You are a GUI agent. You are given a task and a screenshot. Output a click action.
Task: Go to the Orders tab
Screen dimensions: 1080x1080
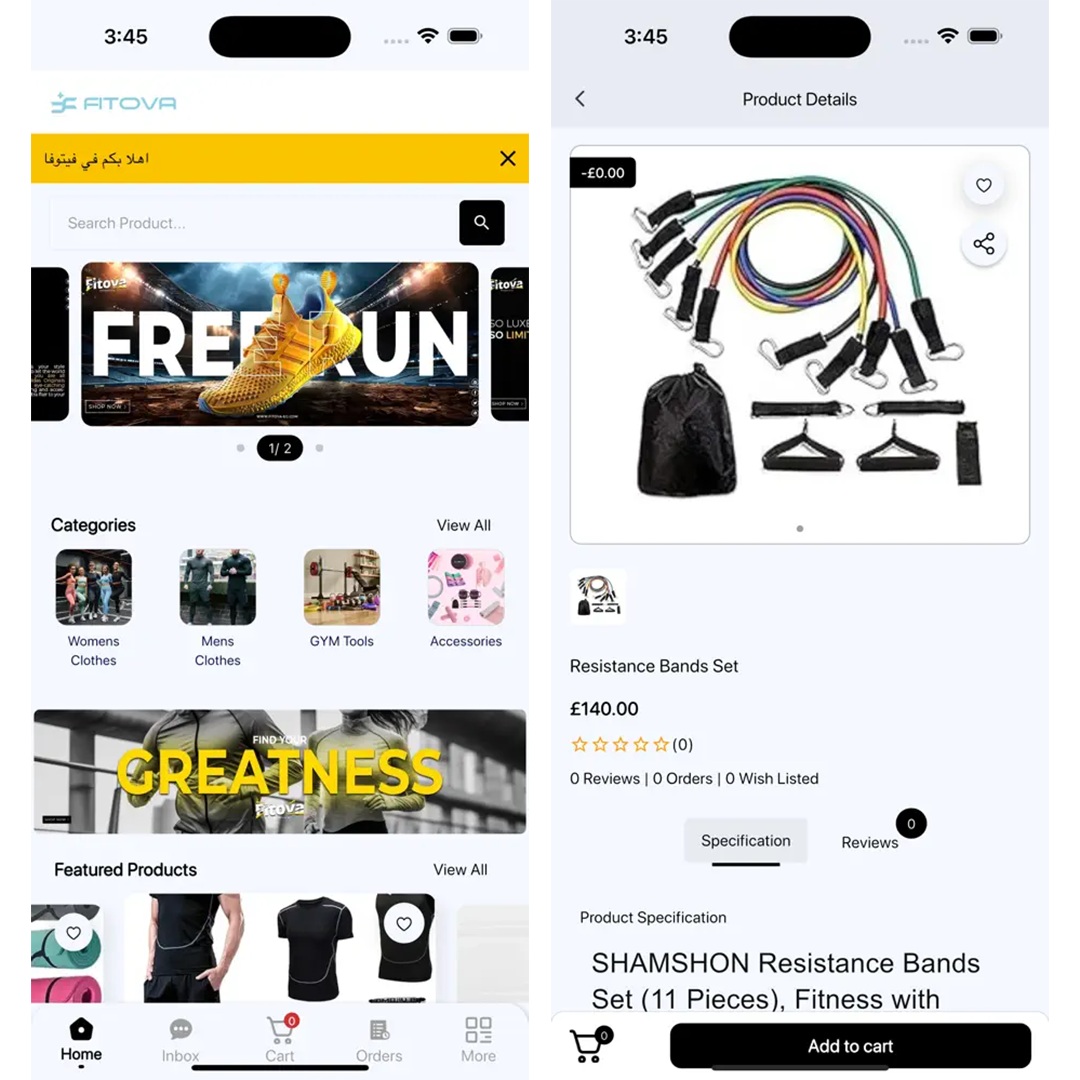[379, 1040]
